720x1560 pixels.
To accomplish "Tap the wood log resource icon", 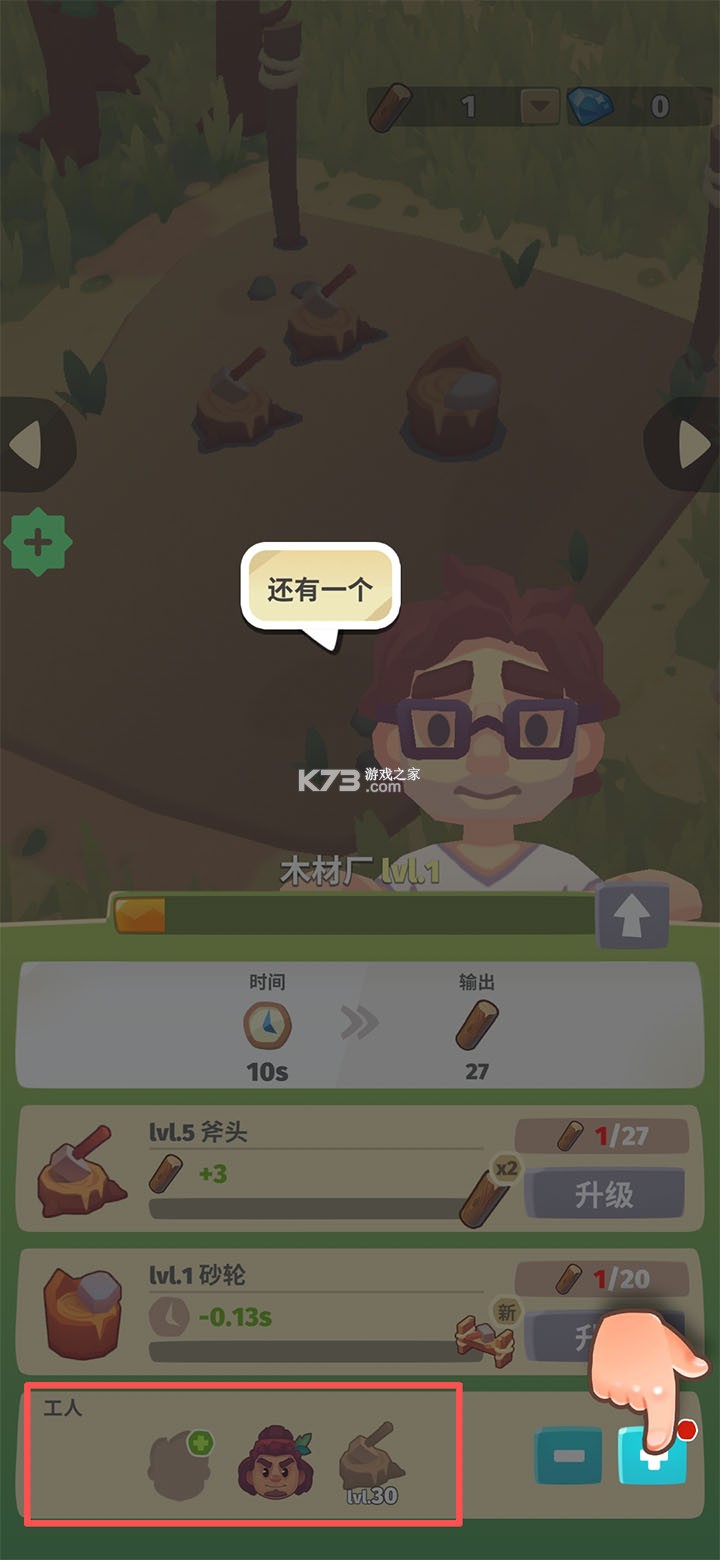I will point(392,104).
